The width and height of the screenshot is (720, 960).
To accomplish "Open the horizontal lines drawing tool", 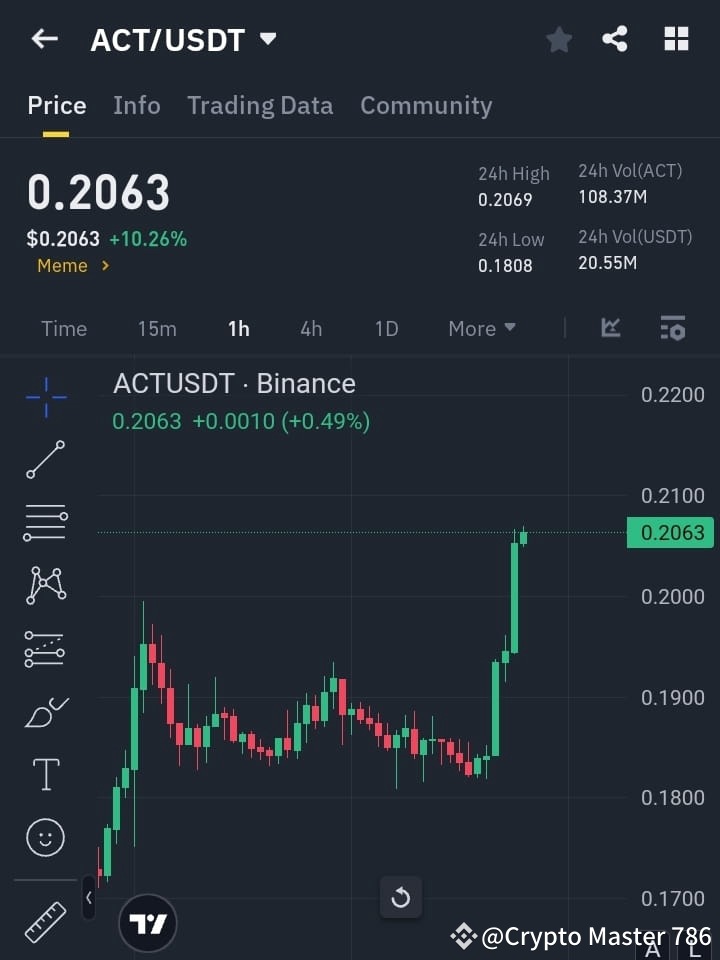I will click(45, 523).
